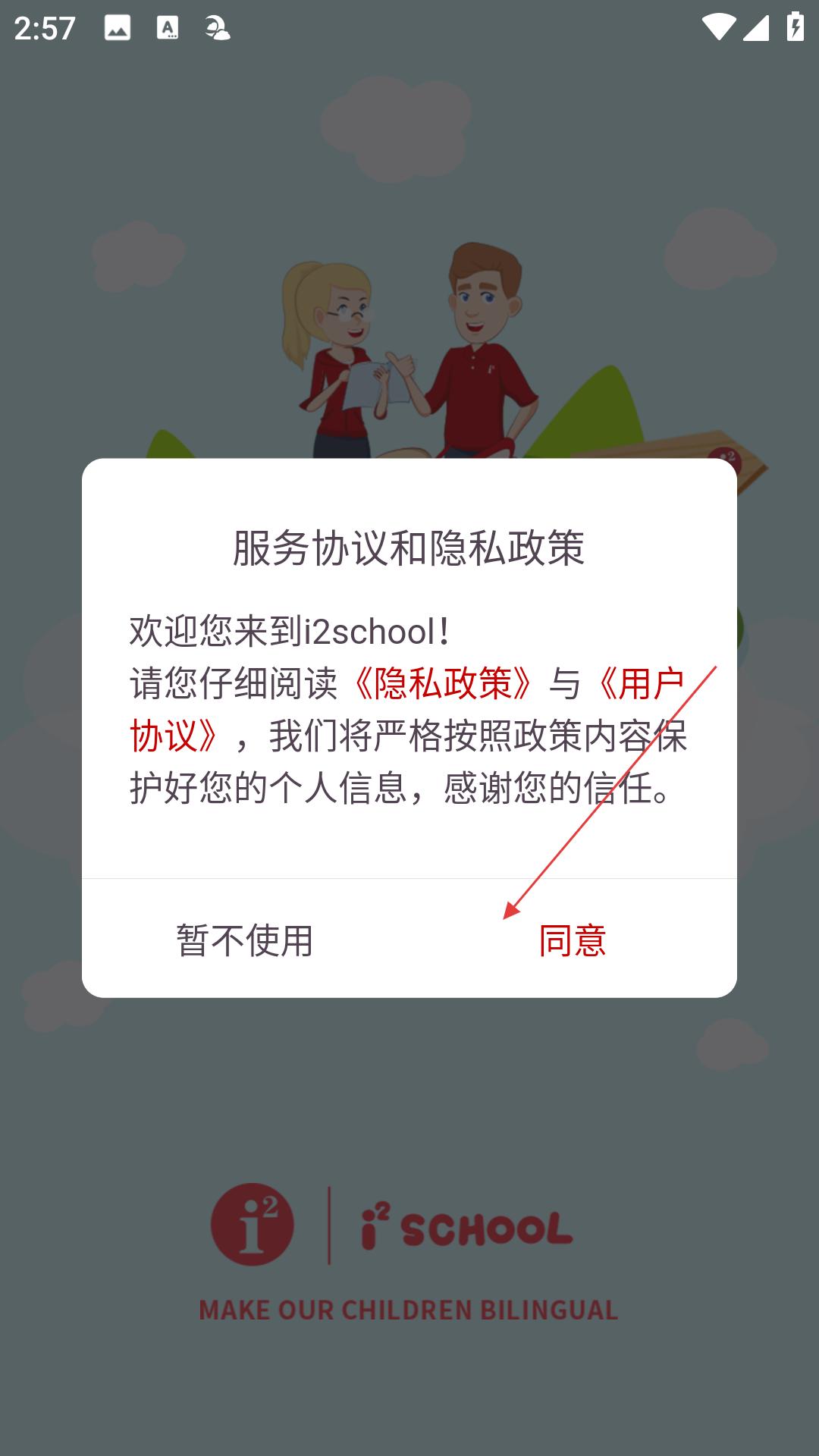Open the 《隐私政策》 link
The width and height of the screenshot is (819, 1456).
[443, 683]
